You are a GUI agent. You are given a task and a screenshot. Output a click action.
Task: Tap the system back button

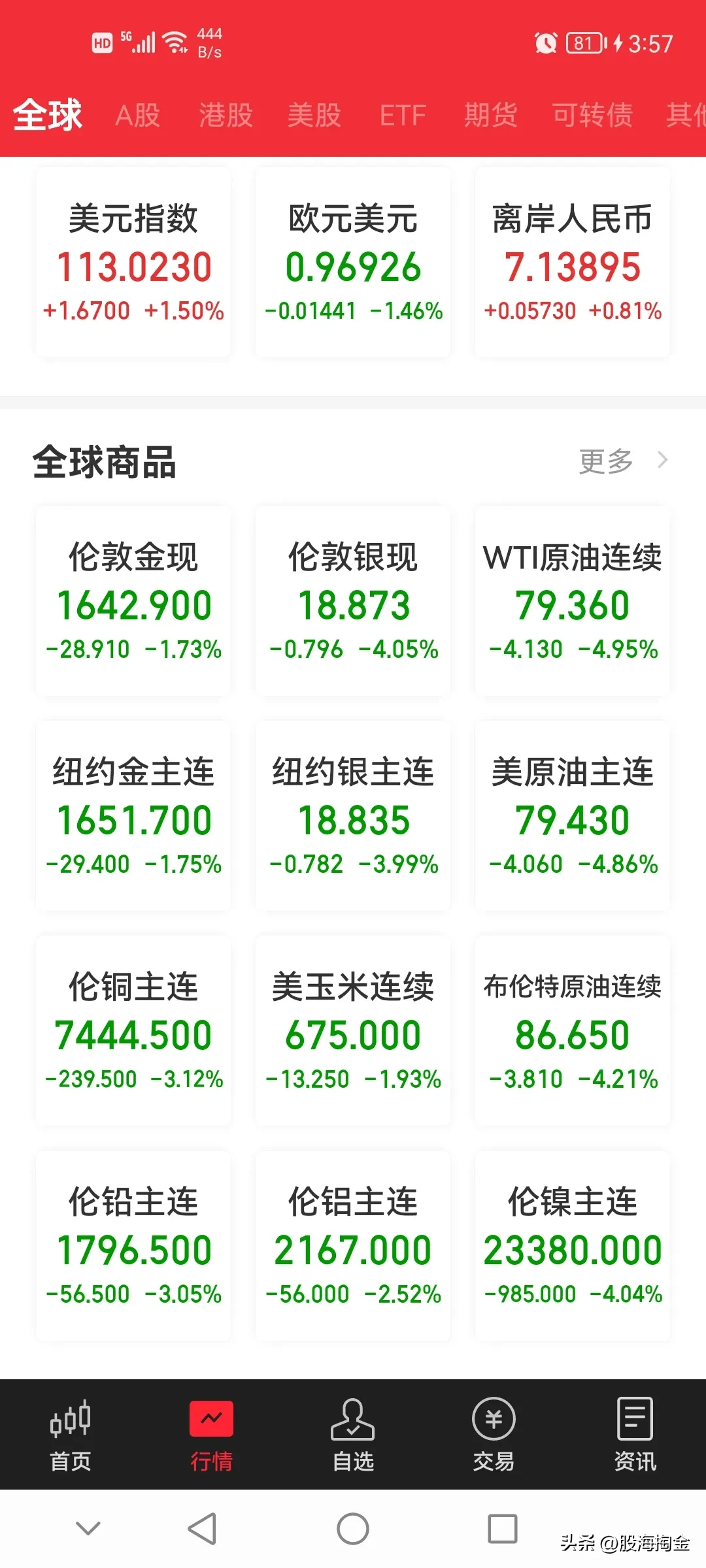click(x=202, y=1529)
